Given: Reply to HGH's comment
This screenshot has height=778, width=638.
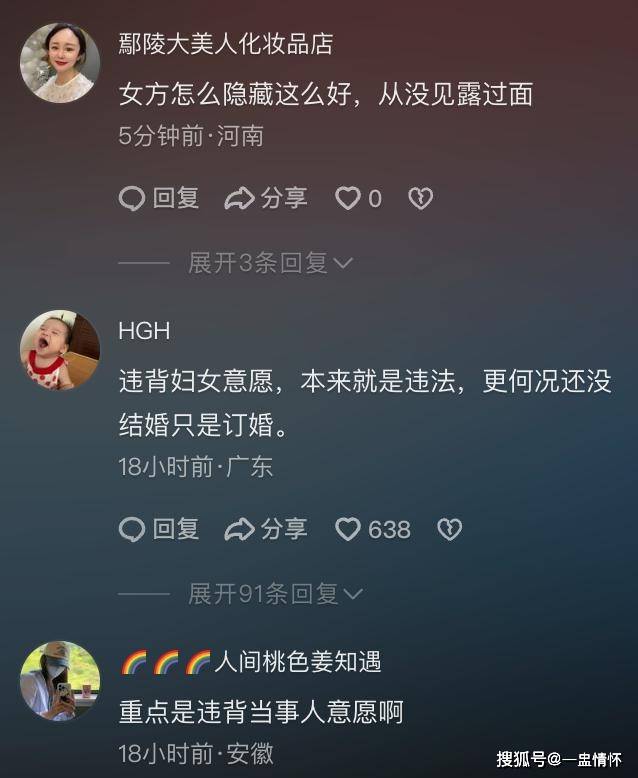Looking at the screenshot, I should point(159,529).
